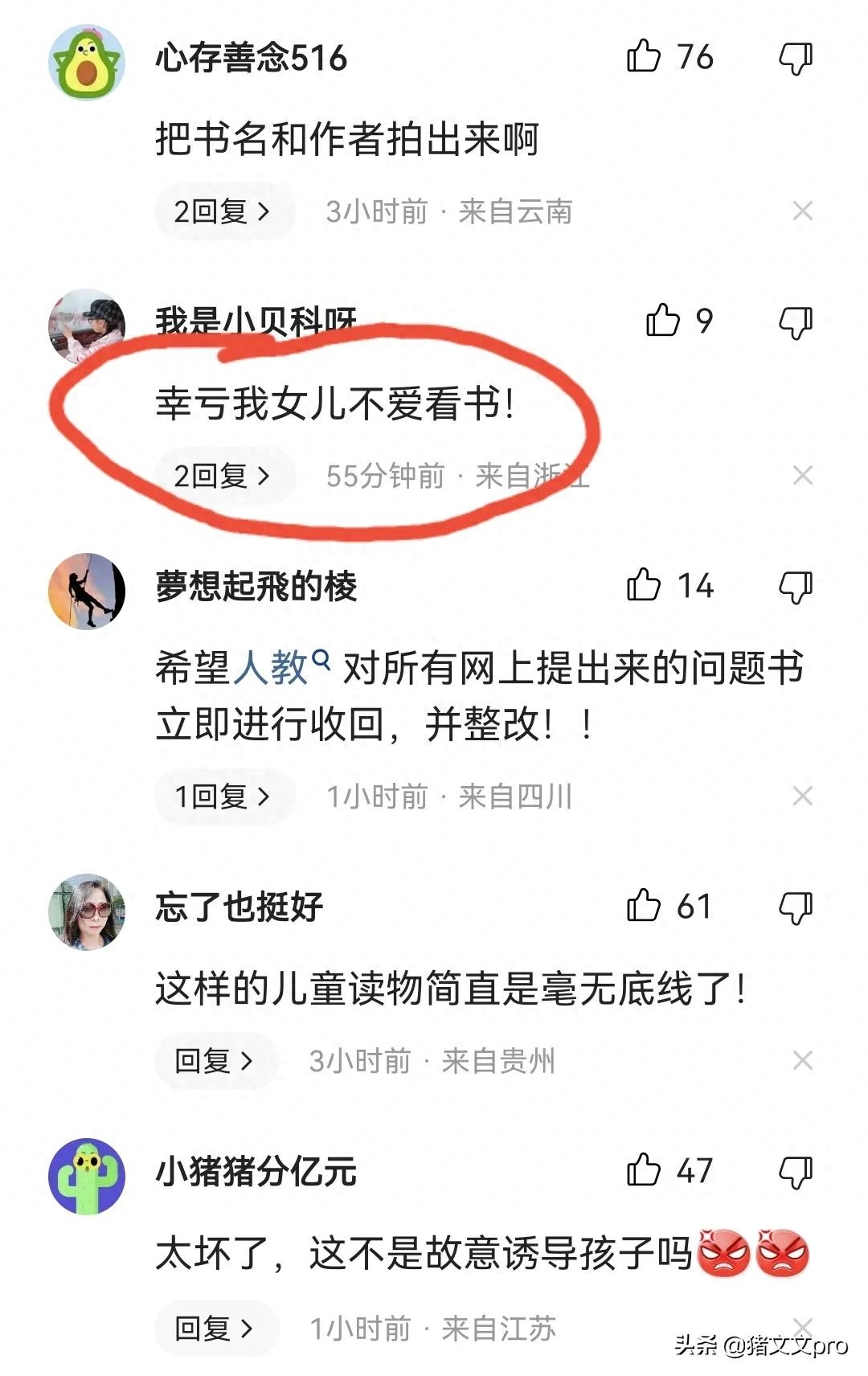Like the comment by 夢想起飛的棱
This screenshot has height=1376, width=868.
(x=644, y=585)
